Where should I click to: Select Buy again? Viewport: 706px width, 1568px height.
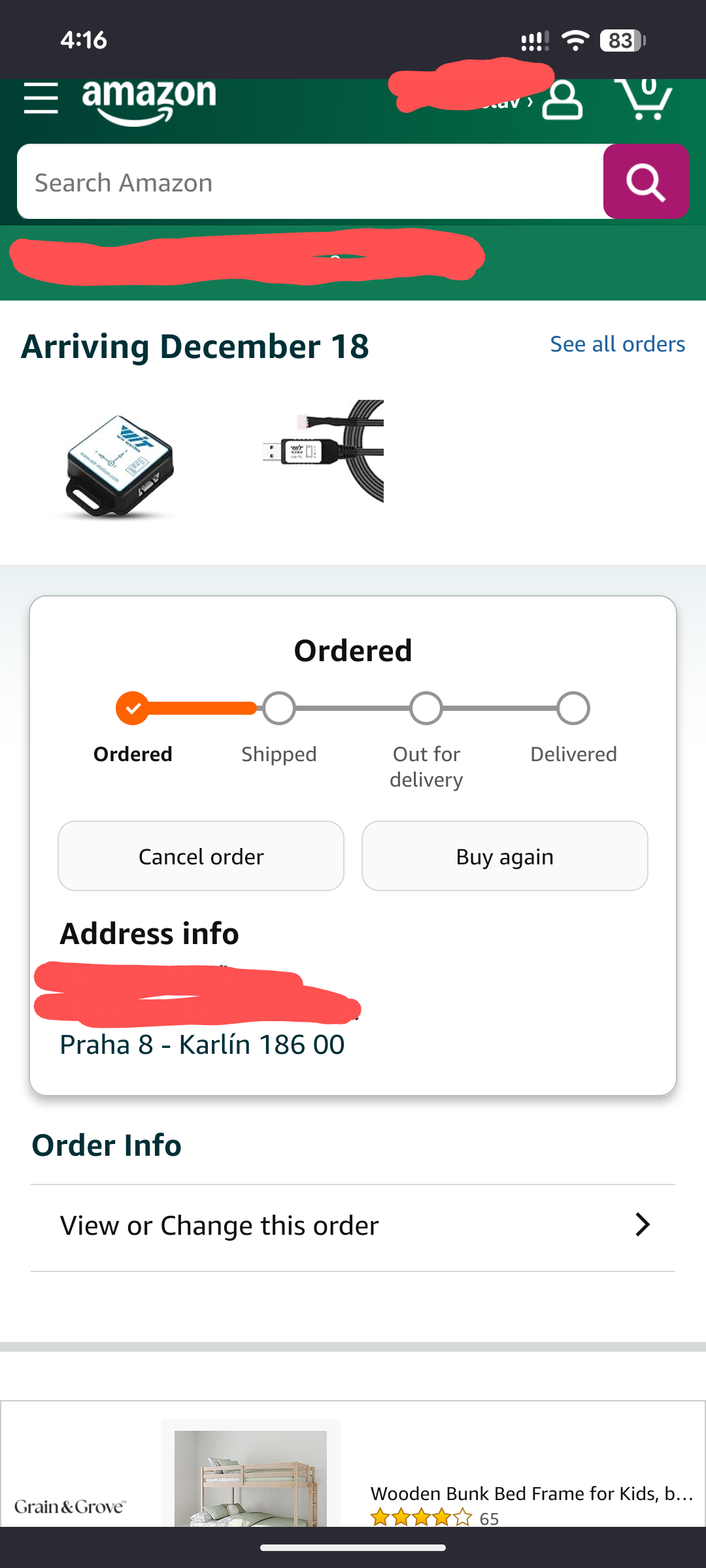click(505, 856)
